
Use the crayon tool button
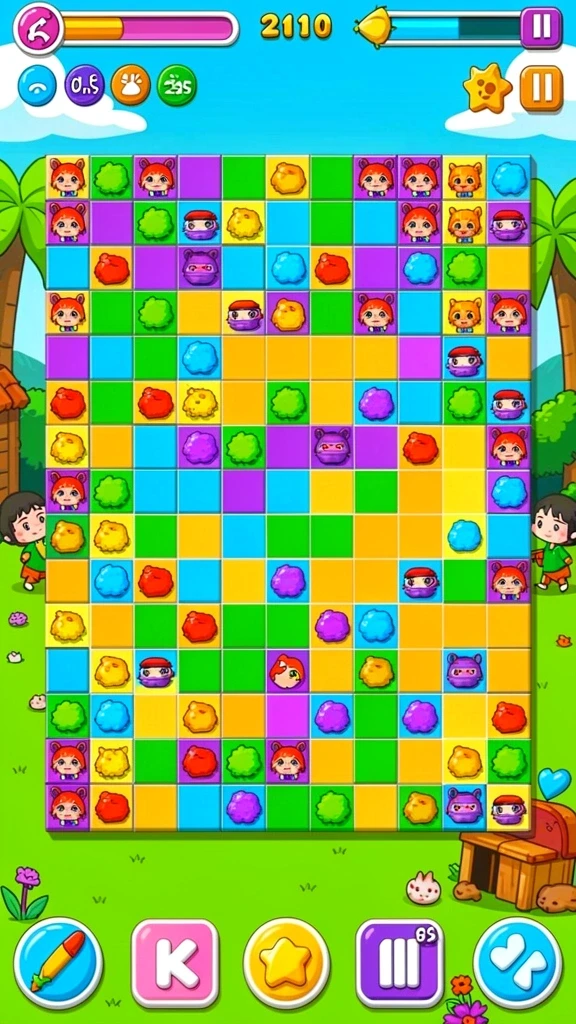pos(58,963)
